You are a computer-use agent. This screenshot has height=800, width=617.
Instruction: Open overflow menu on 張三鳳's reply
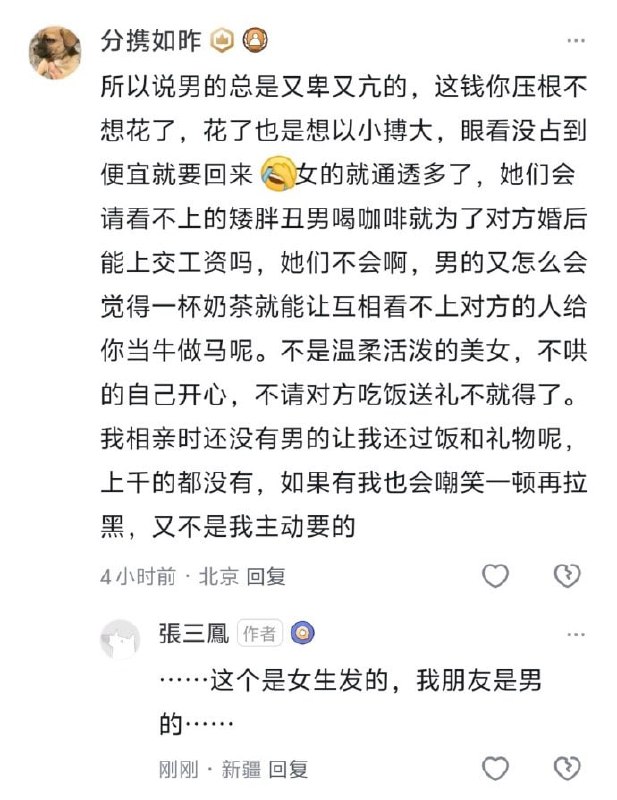(x=576, y=634)
